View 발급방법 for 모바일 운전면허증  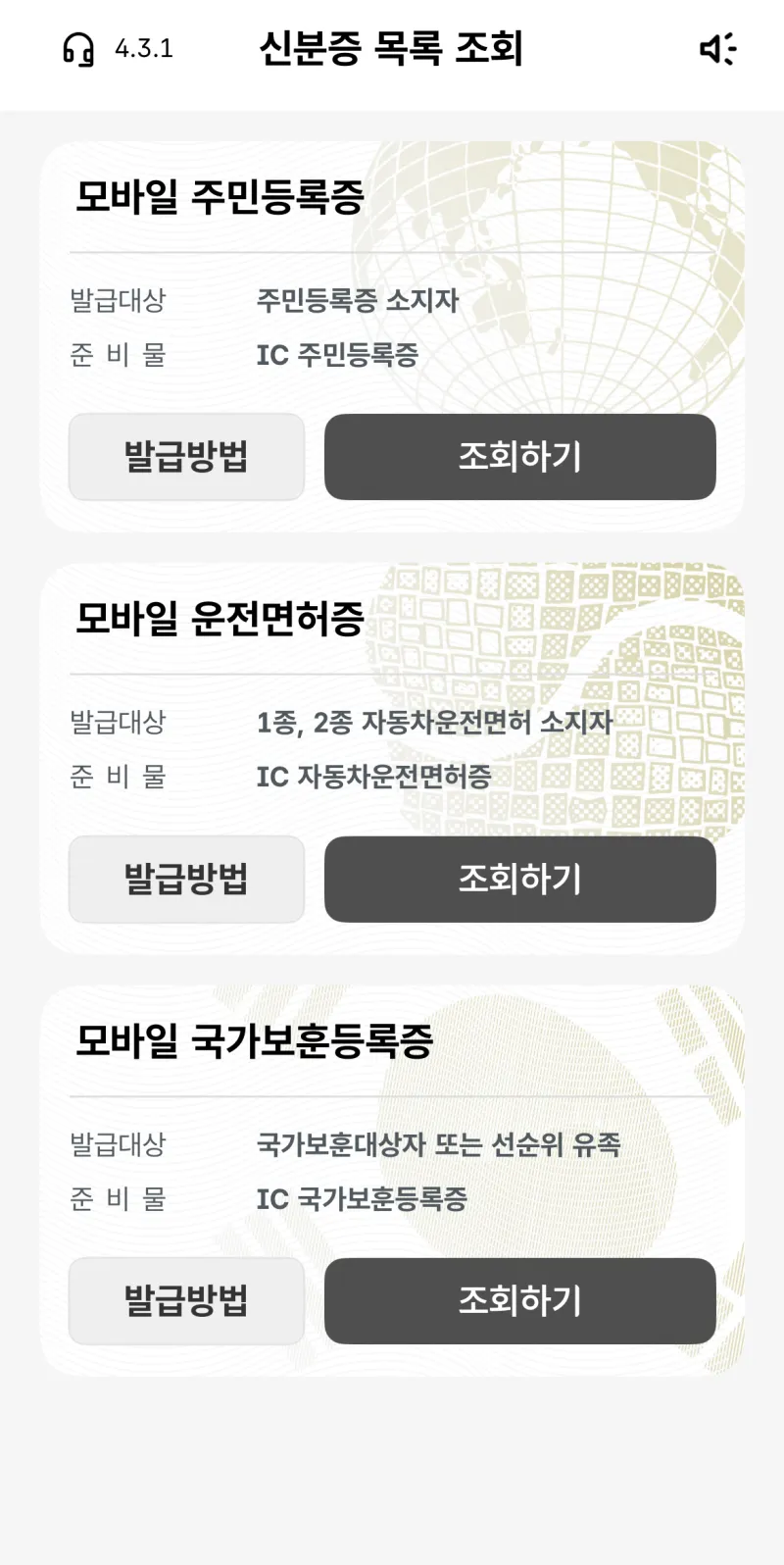click(x=186, y=879)
